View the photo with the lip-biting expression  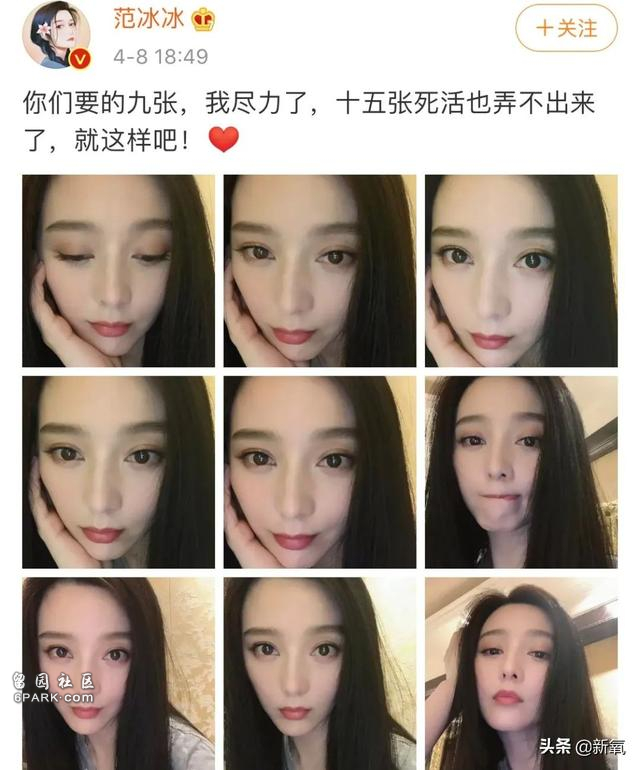[x=520, y=472]
